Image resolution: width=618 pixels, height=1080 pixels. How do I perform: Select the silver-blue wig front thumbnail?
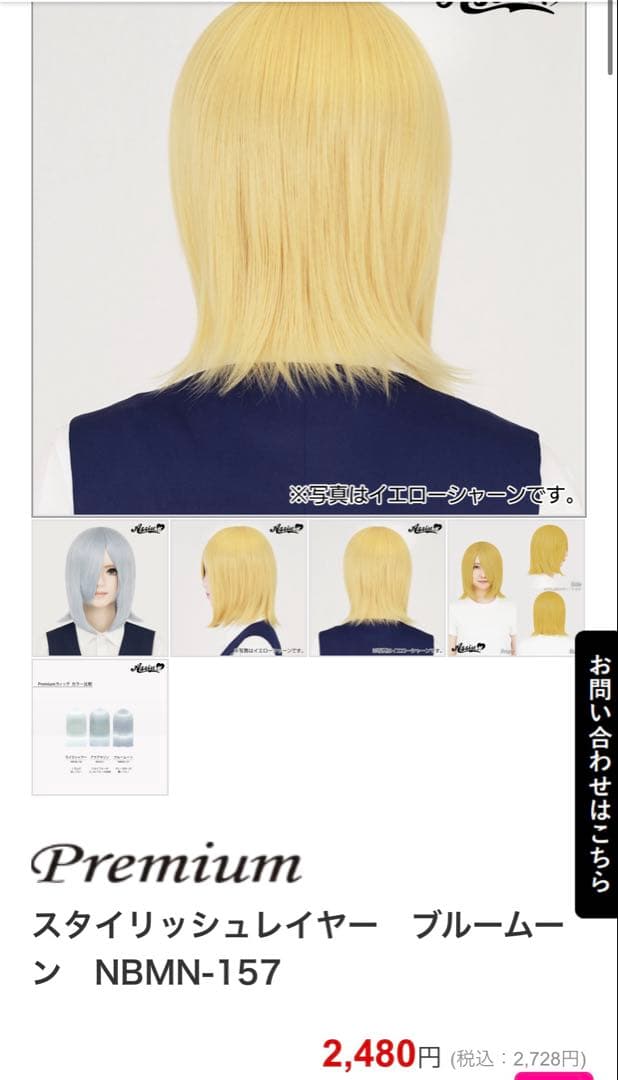pos(100,588)
